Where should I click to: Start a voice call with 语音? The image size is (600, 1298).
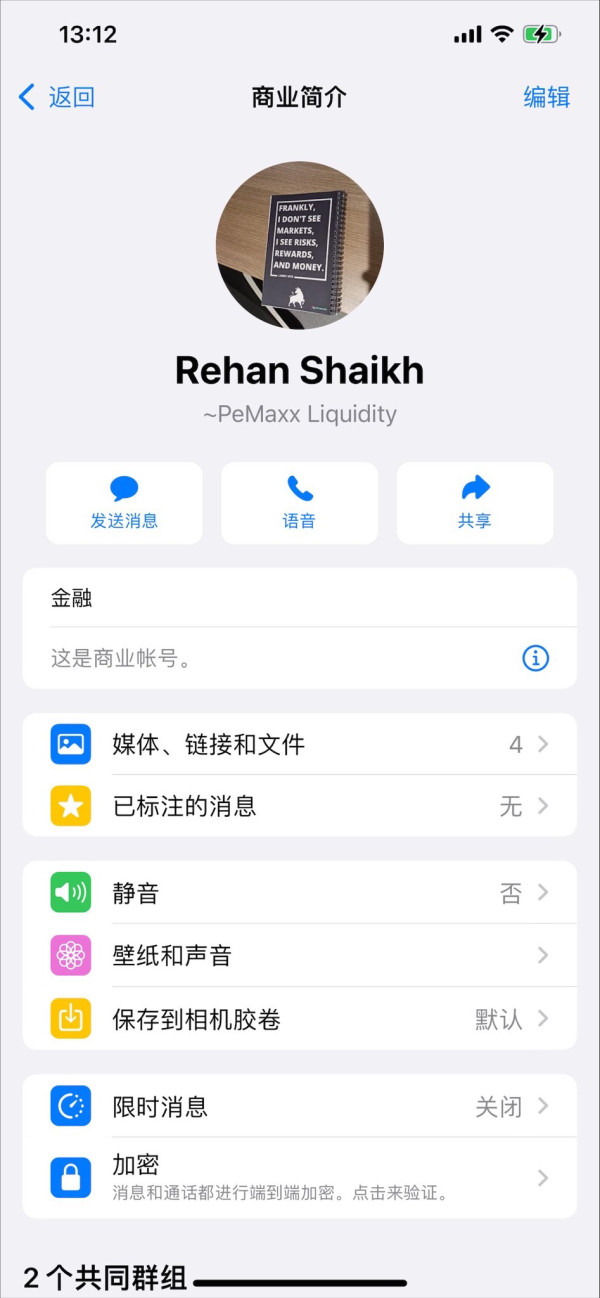click(300, 503)
